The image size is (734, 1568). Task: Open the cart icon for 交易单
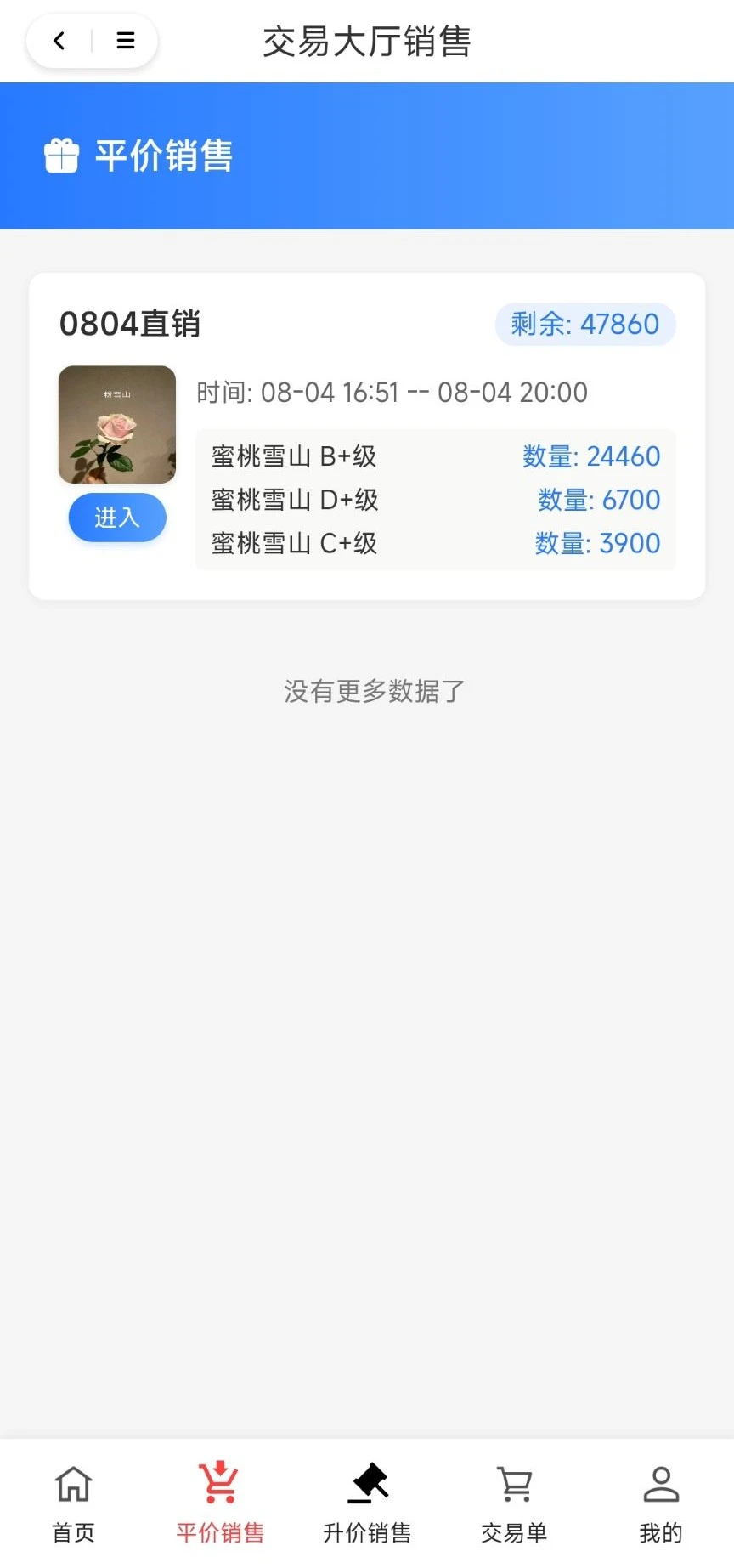coord(514,1482)
